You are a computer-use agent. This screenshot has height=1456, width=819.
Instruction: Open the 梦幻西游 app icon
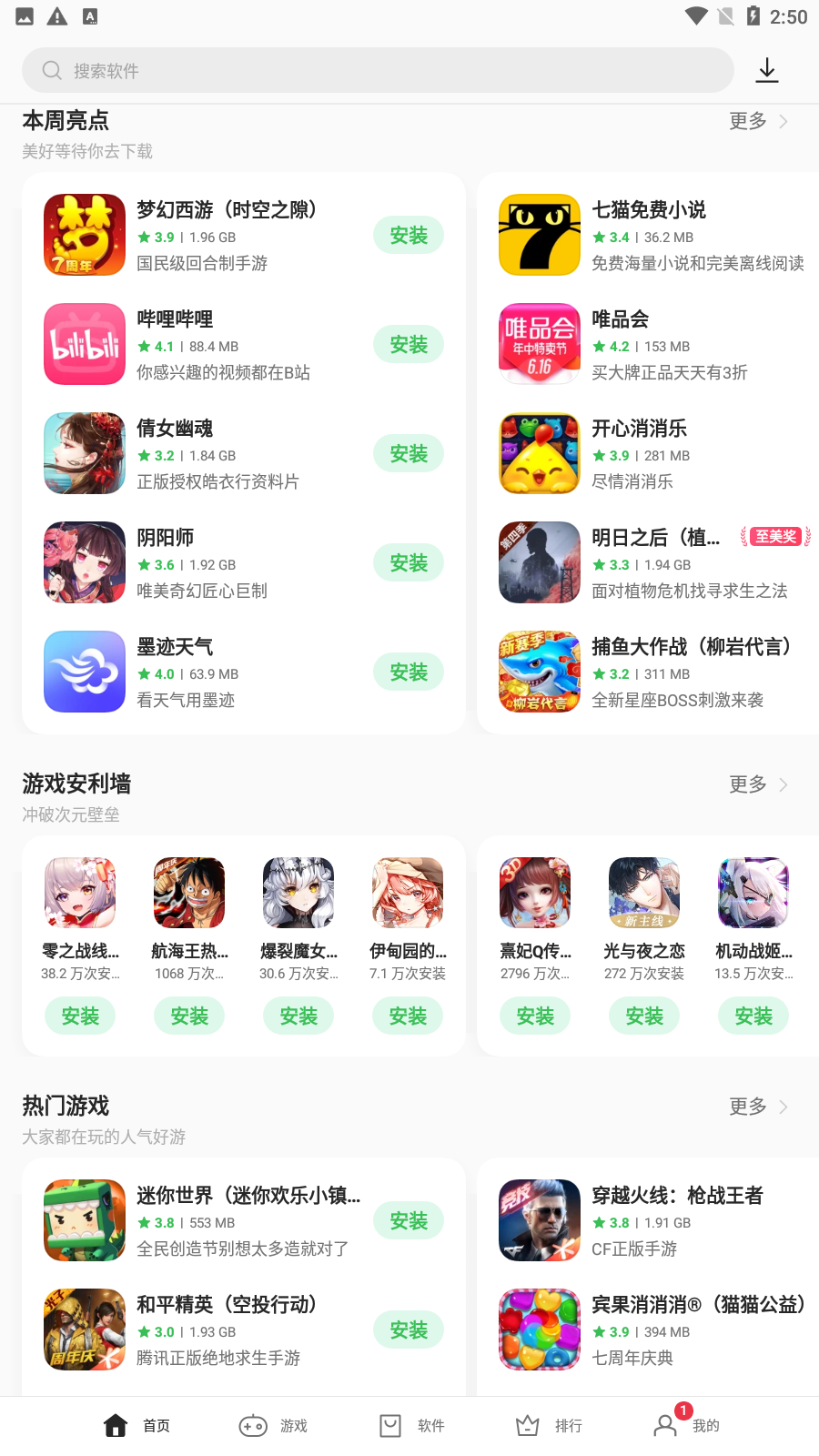click(84, 235)
